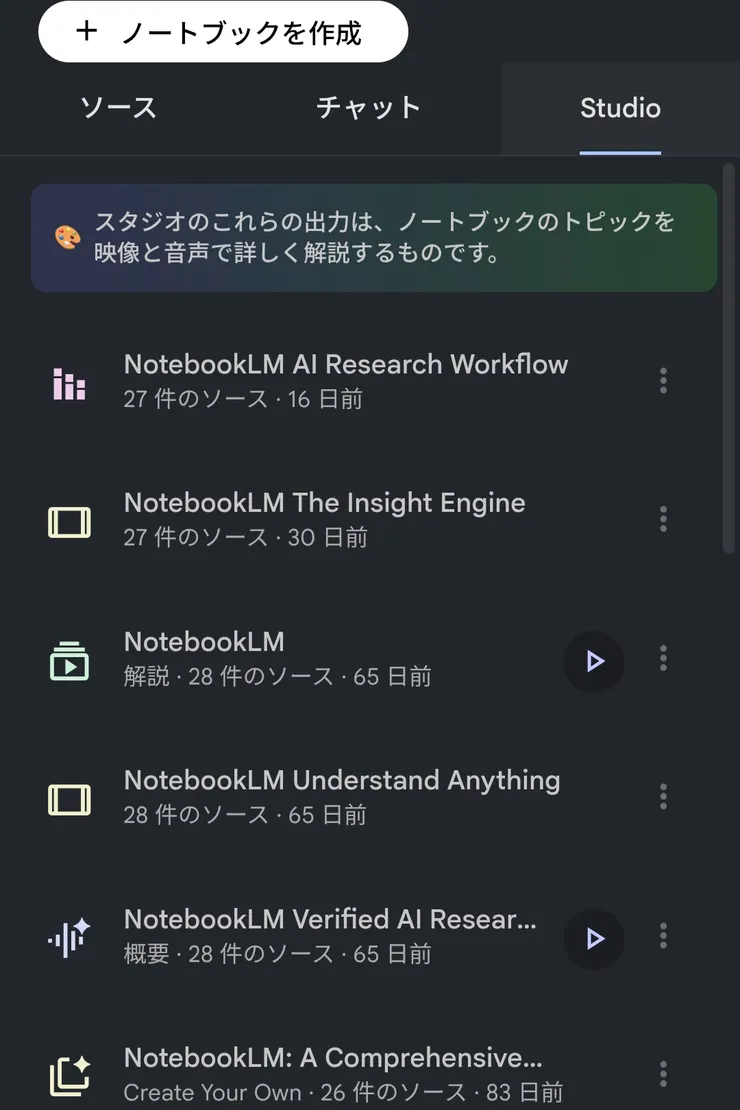Open NotebookLM Understand Anything
Viewport: 740px width, 1110px height.
point(340,780)
